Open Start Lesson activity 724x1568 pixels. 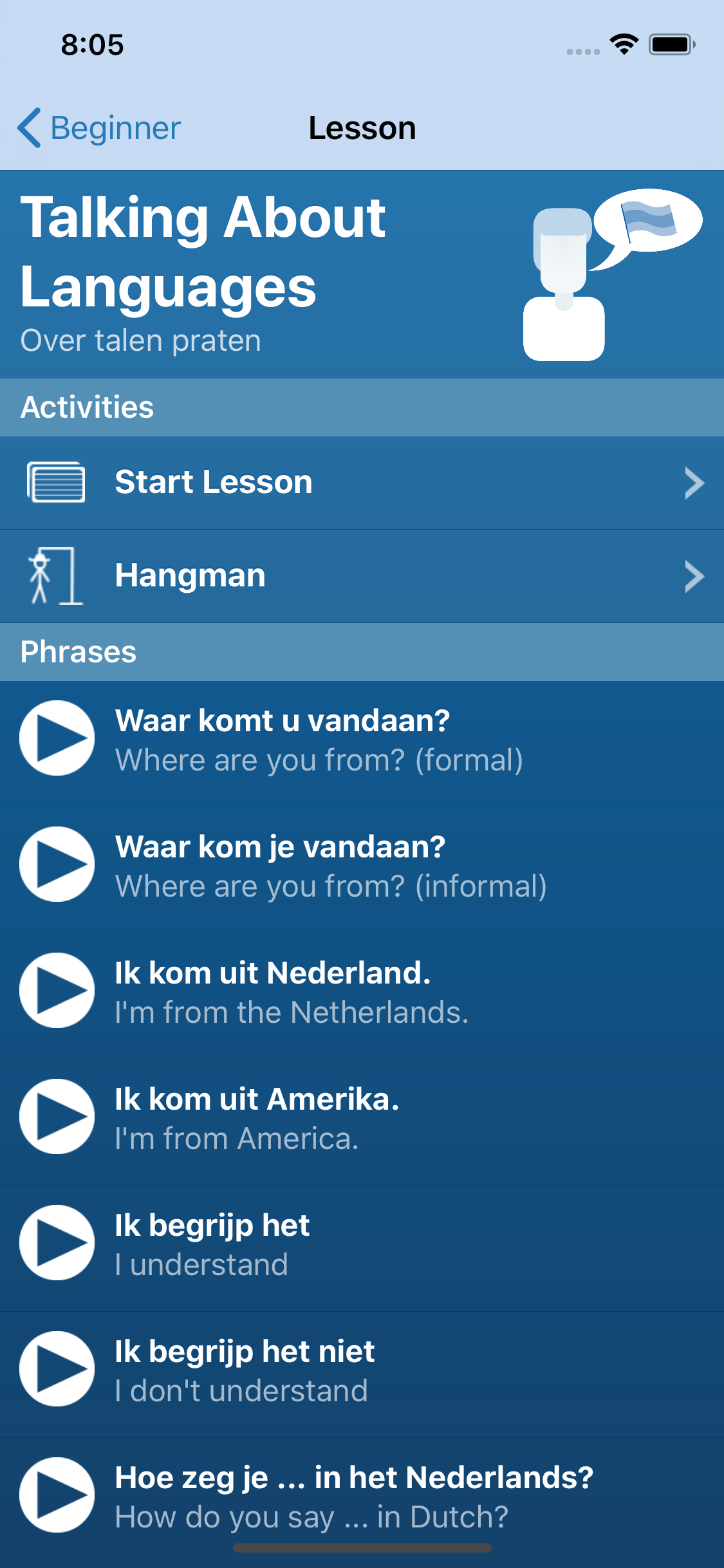coord(362,483)
